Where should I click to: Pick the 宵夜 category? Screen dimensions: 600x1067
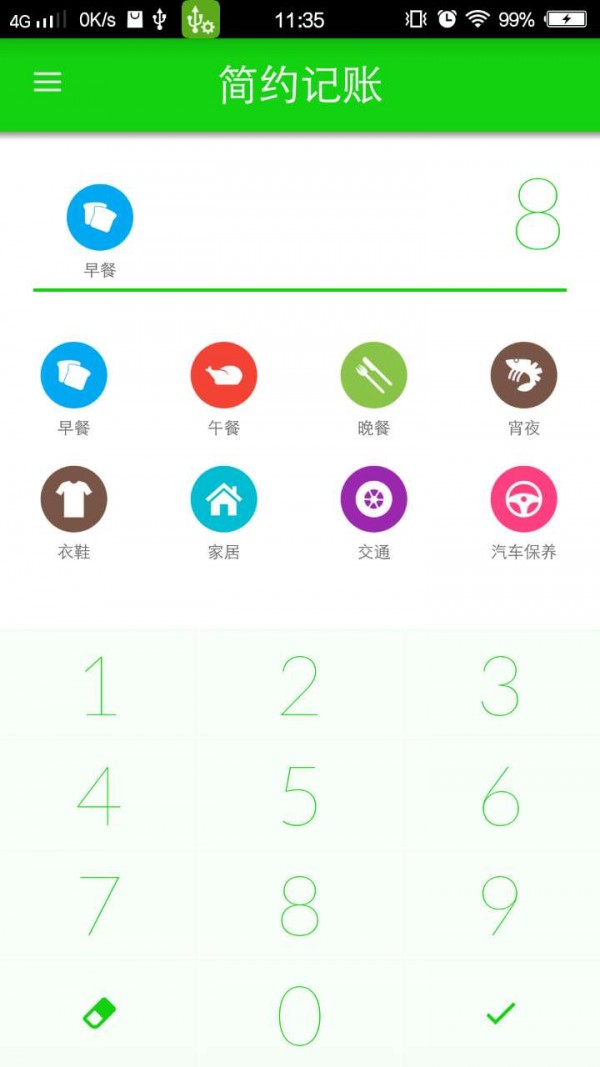click(524, 376)
